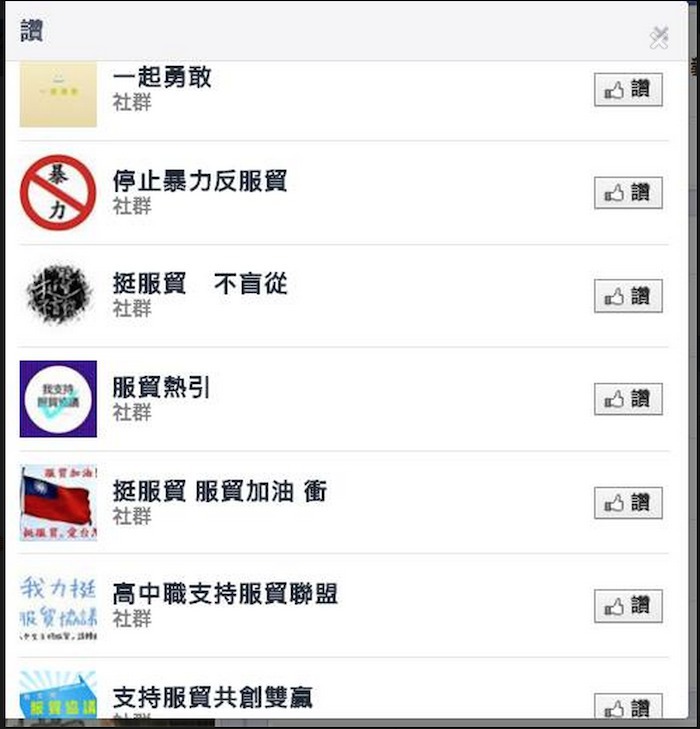The image size is (700, 729).
Task: Close the 讚 dialog
Action: pos(658,37)
